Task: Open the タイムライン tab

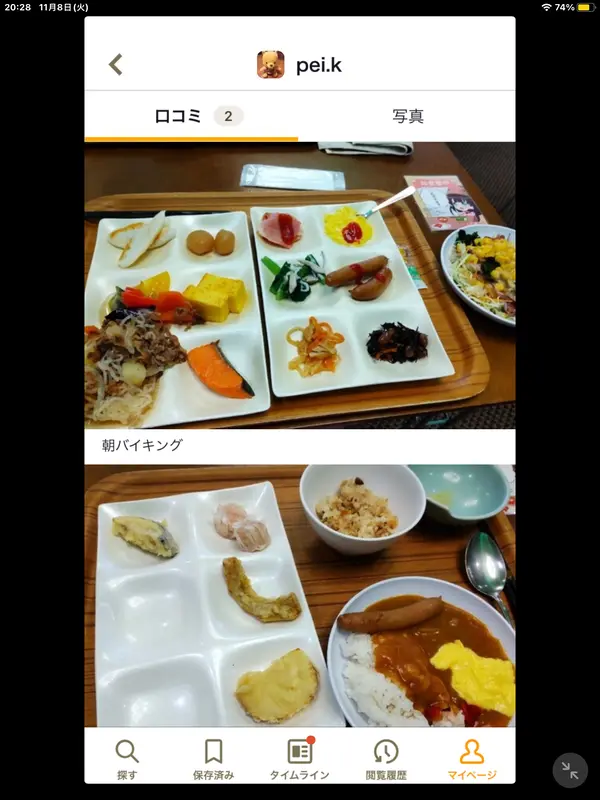Action: (x=300, y=758)
